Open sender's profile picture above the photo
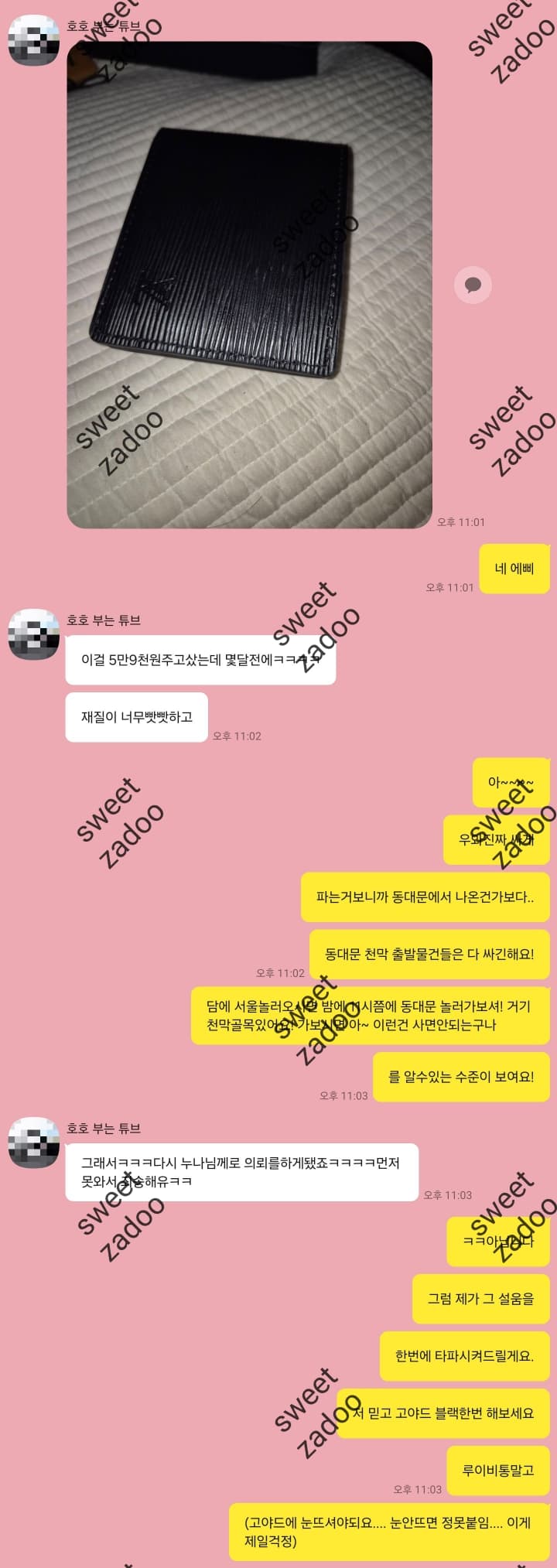This screenshot has height=1568, width=557. click(34, 40)
